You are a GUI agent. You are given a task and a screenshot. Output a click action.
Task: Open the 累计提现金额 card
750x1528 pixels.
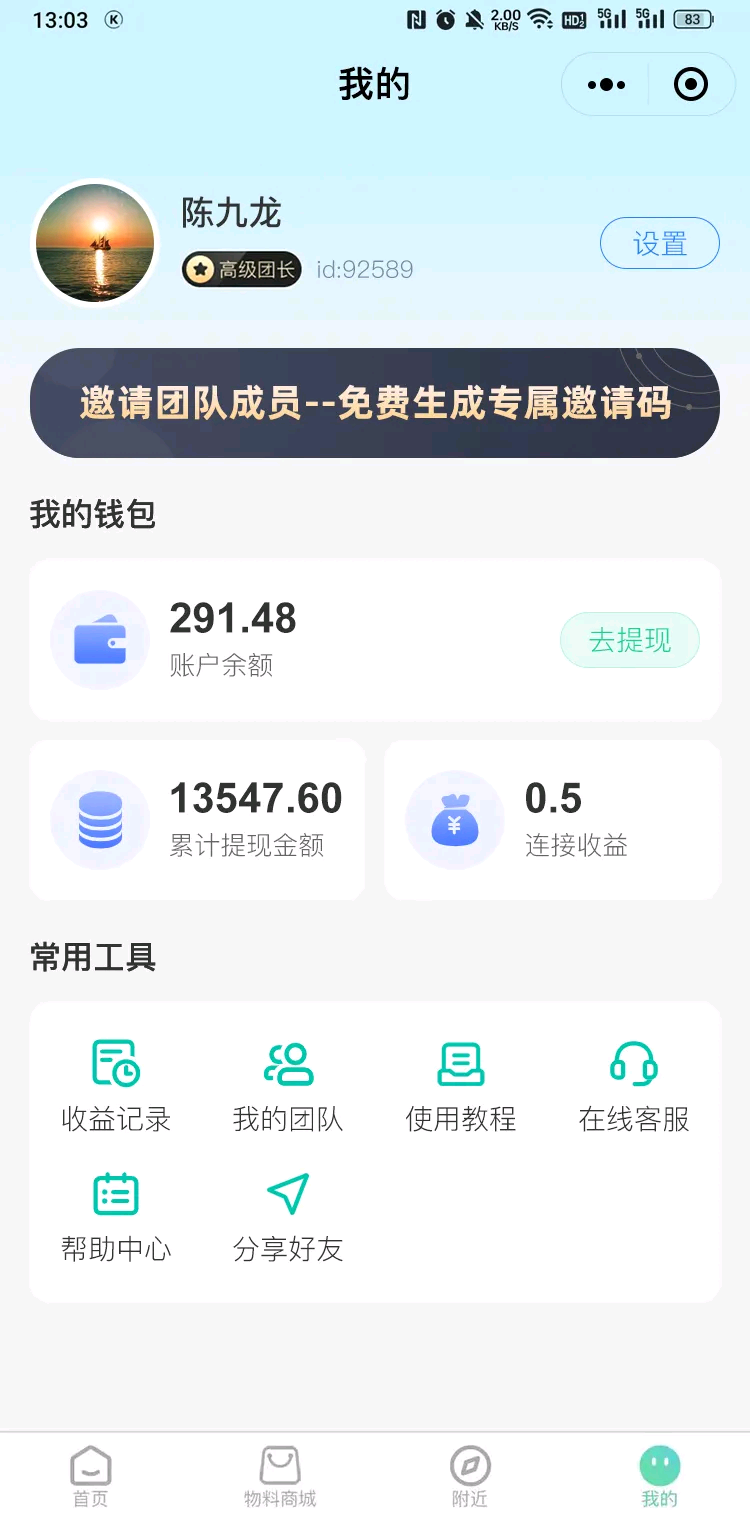click(x=197, y=820)
